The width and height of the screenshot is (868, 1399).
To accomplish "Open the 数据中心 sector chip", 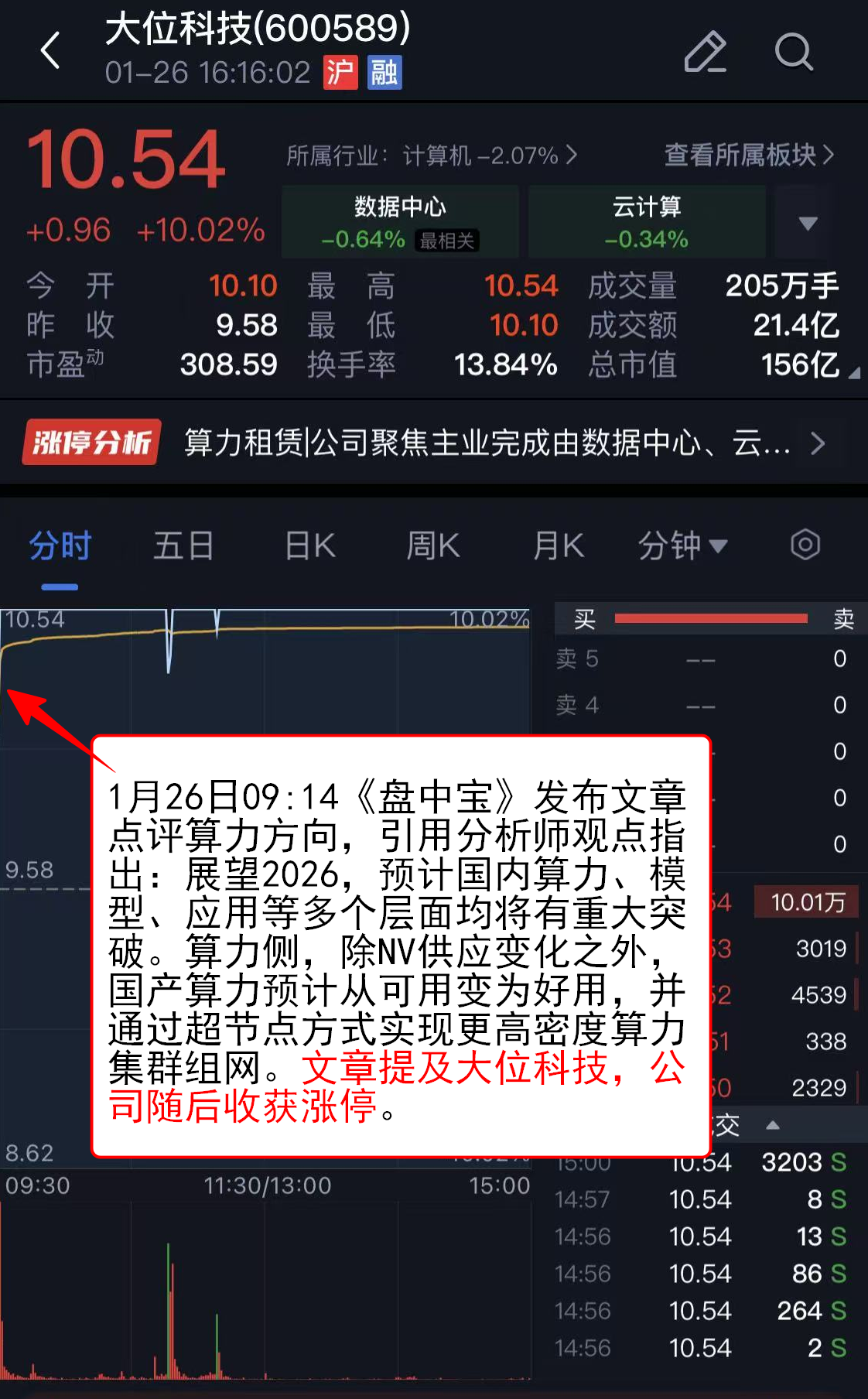I will point(400,222).
